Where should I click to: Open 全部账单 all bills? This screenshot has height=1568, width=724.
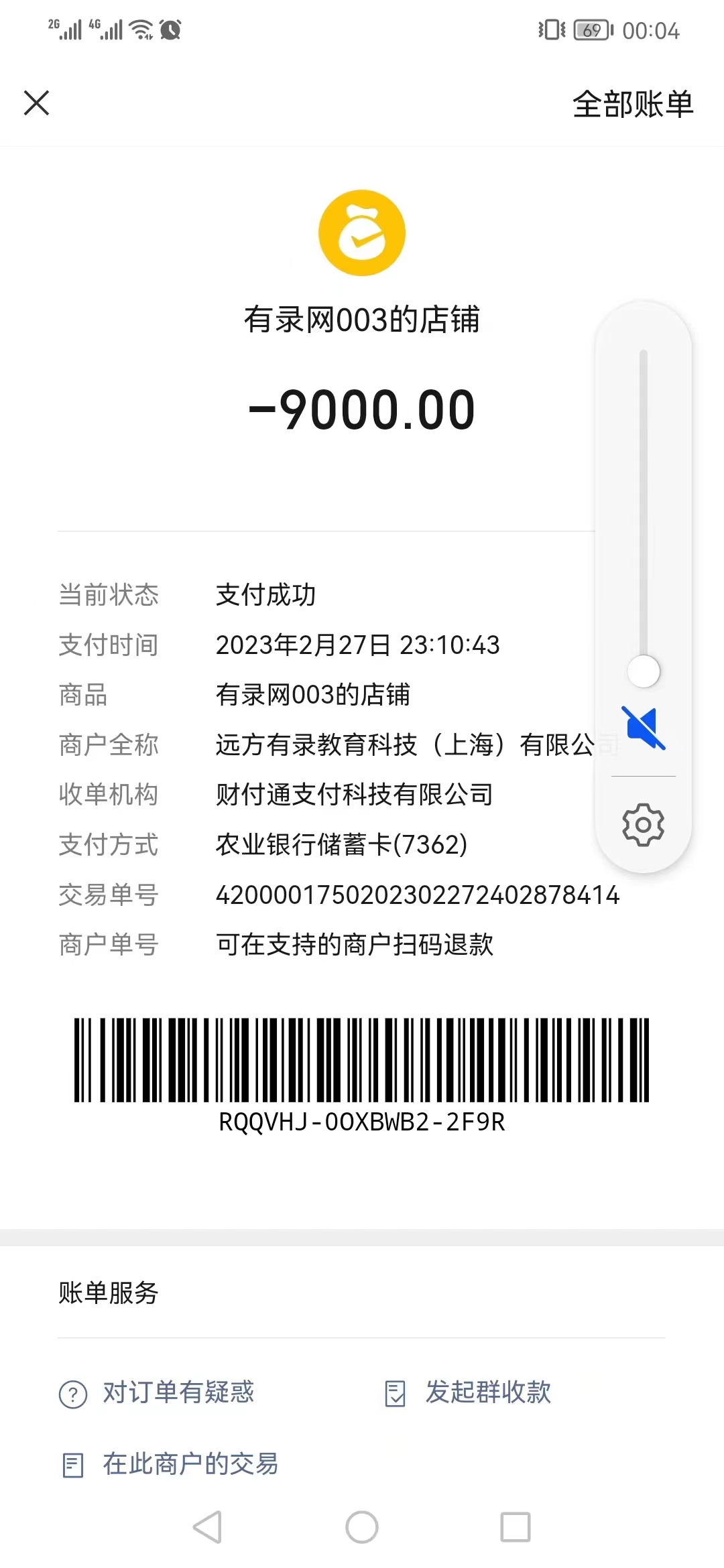pyautogui.click(x=632, y=104)
